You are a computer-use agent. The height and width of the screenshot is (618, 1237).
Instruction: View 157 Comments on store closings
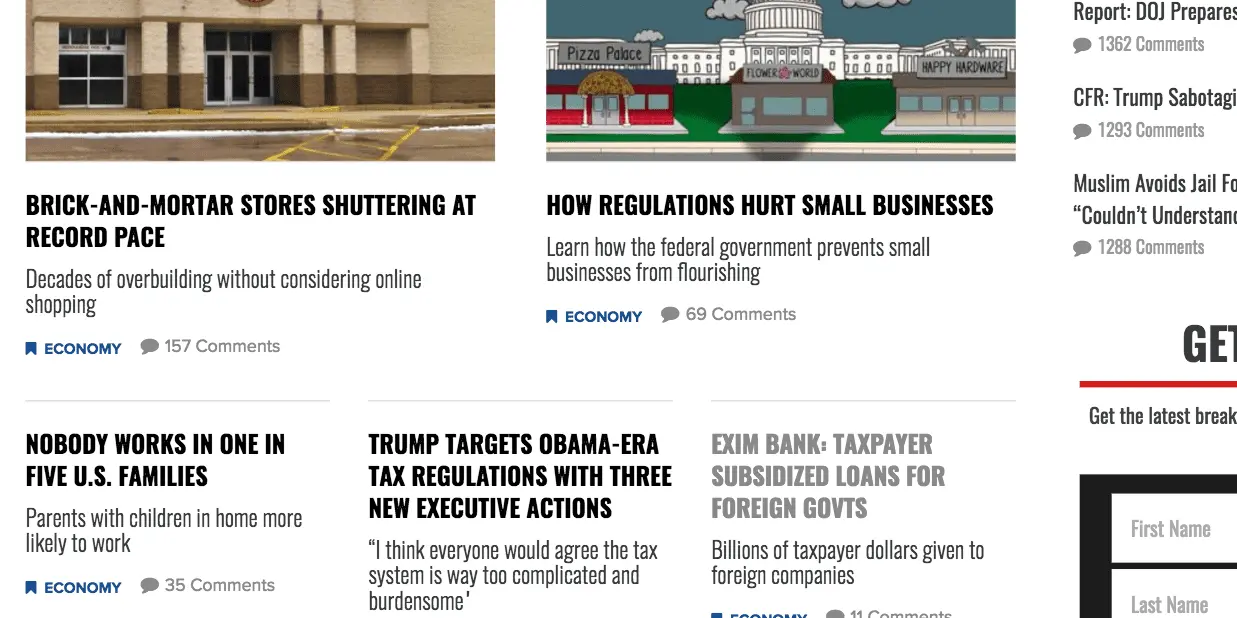[221, 346]
